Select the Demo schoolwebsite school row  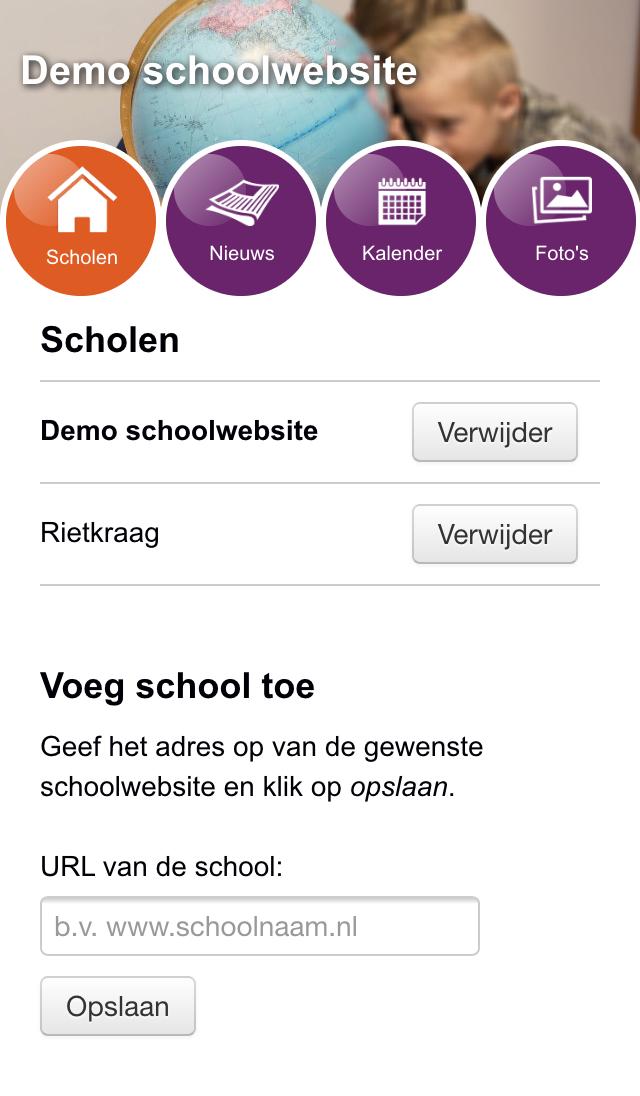179,432
